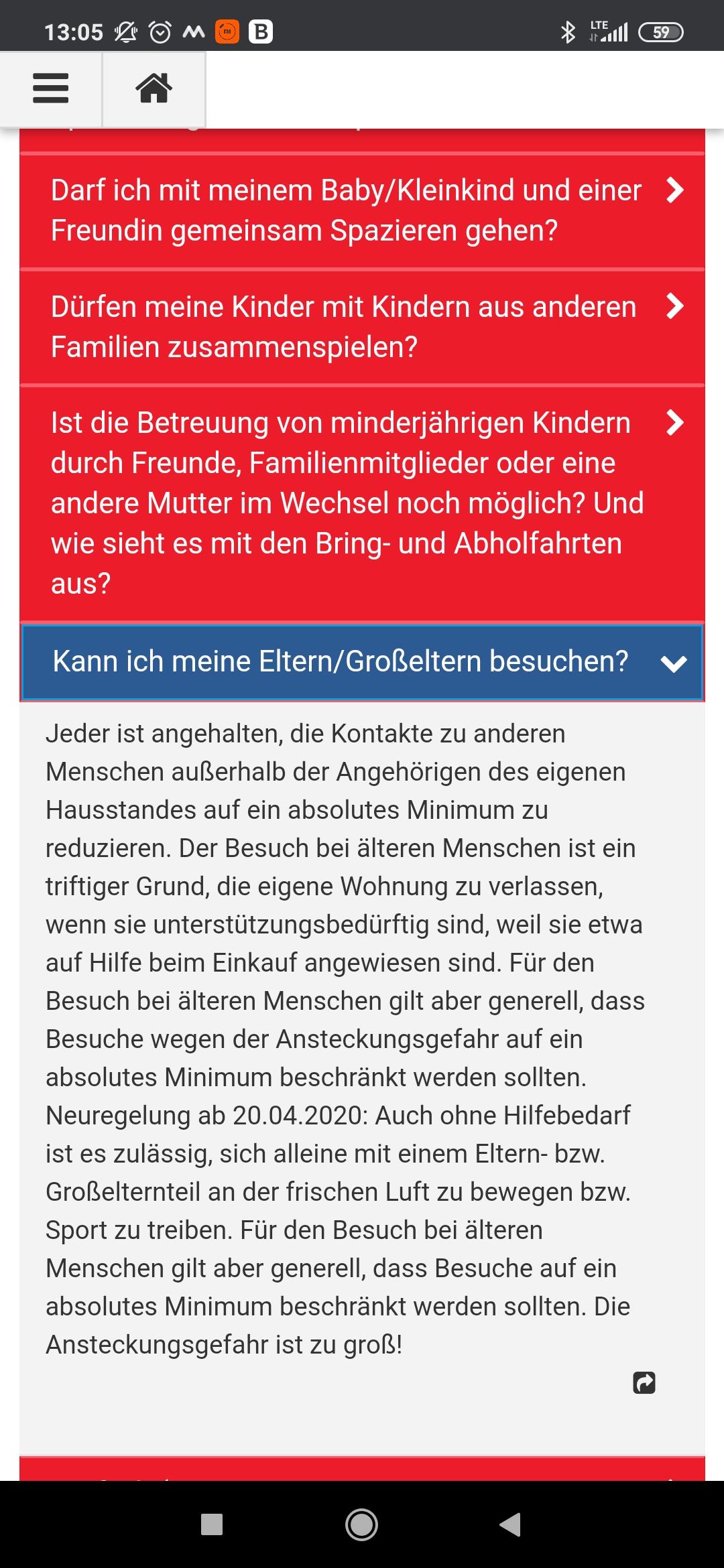Open the hamburger menu
Image resolution: width=724 pixels, height=1568 pixels.
pos(51,88)
